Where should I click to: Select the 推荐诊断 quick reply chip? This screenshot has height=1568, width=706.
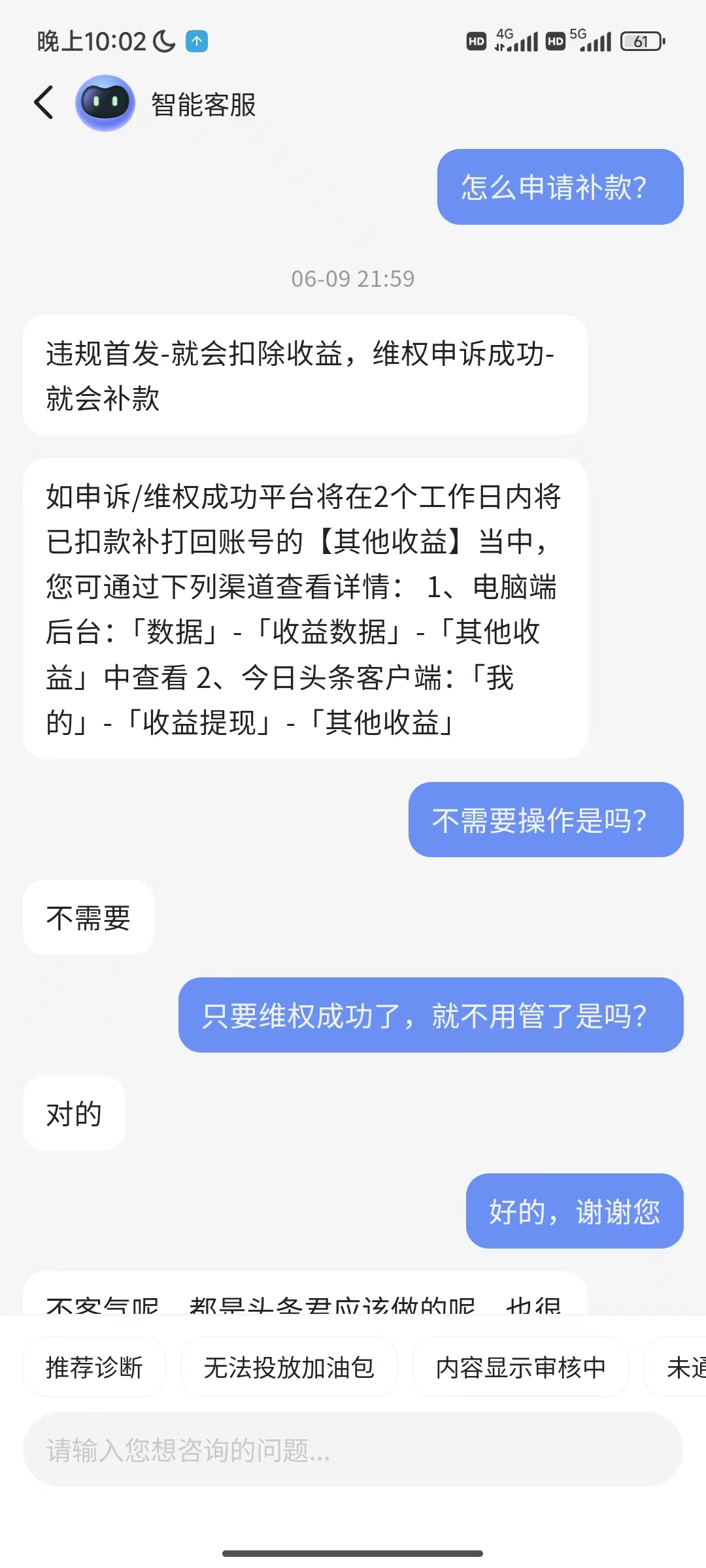point(94,1366)
